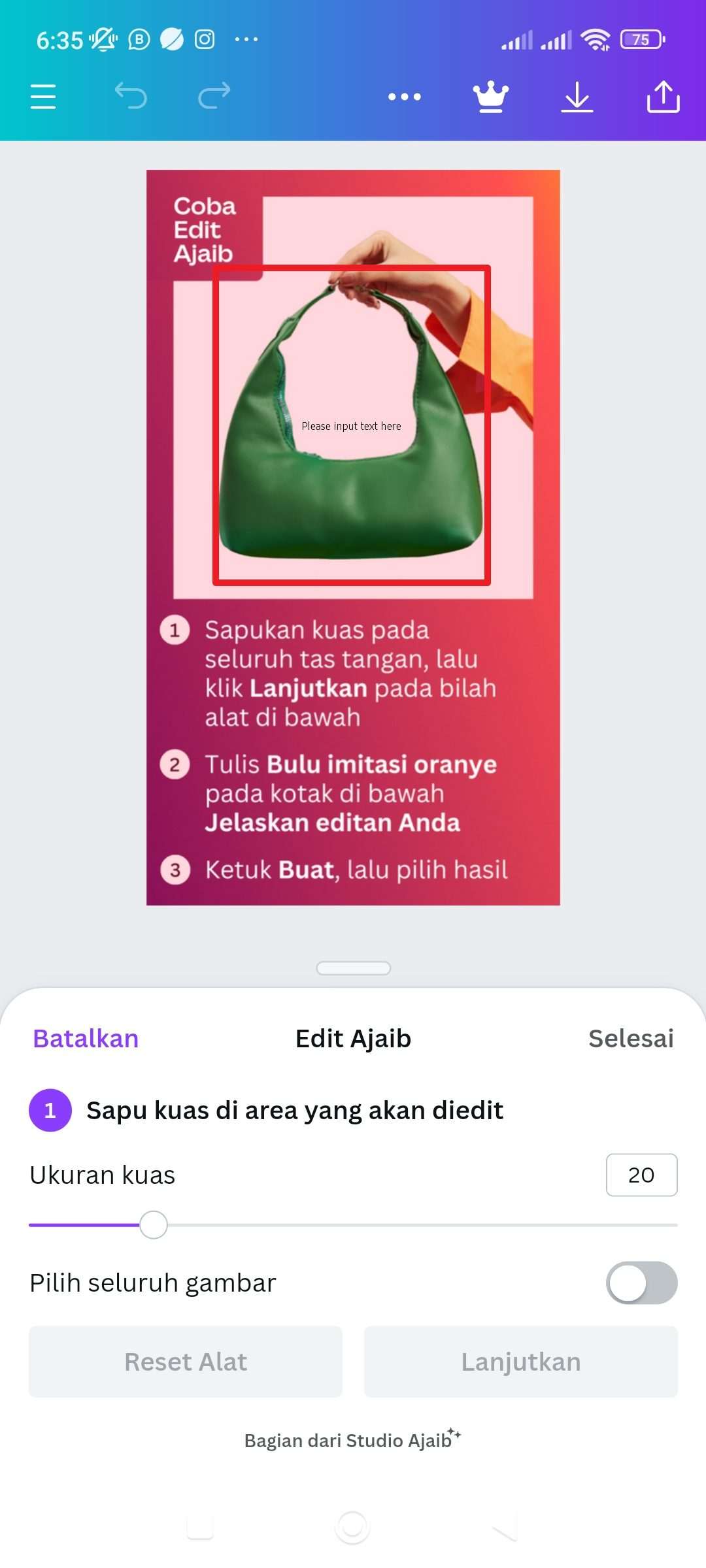This screenshot has height=1568, width=706.
Task: Open the three-dot overflow menu
Action: 405,97
